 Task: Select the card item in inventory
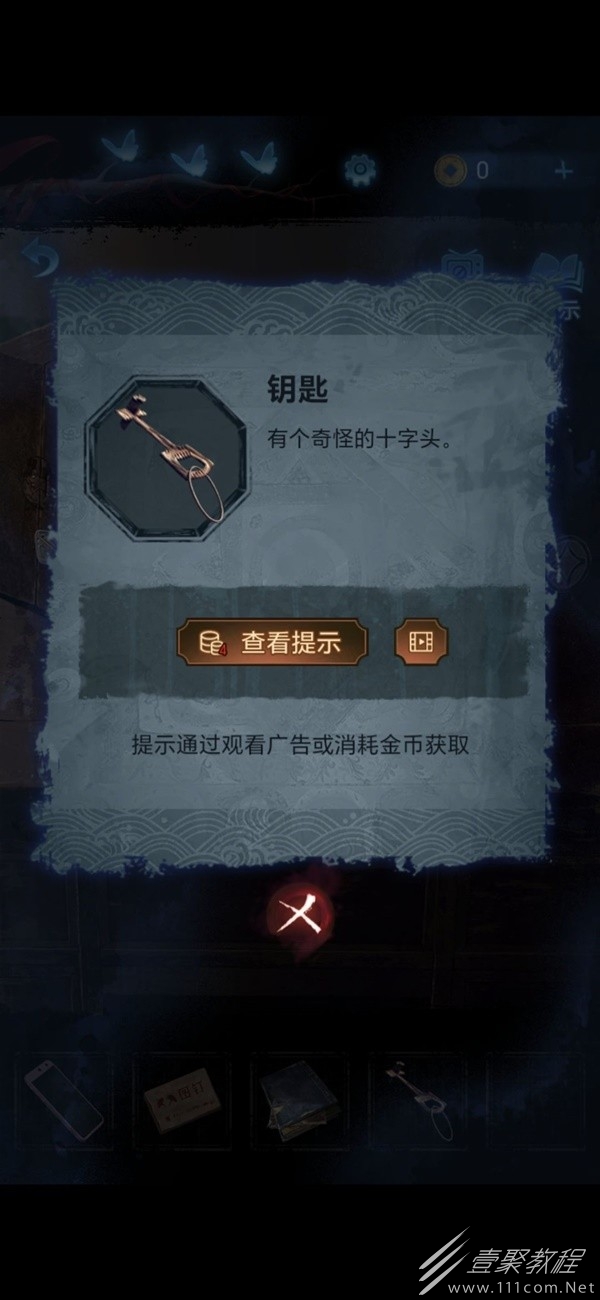pos(182,1102)
